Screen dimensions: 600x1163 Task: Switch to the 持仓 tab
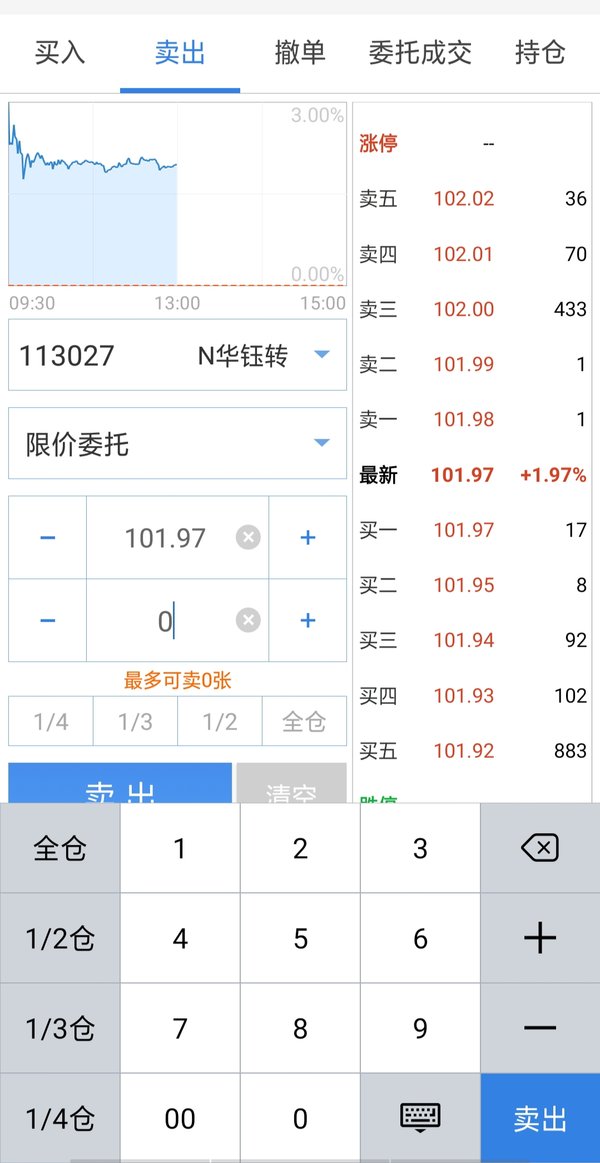tap(540, 53)
